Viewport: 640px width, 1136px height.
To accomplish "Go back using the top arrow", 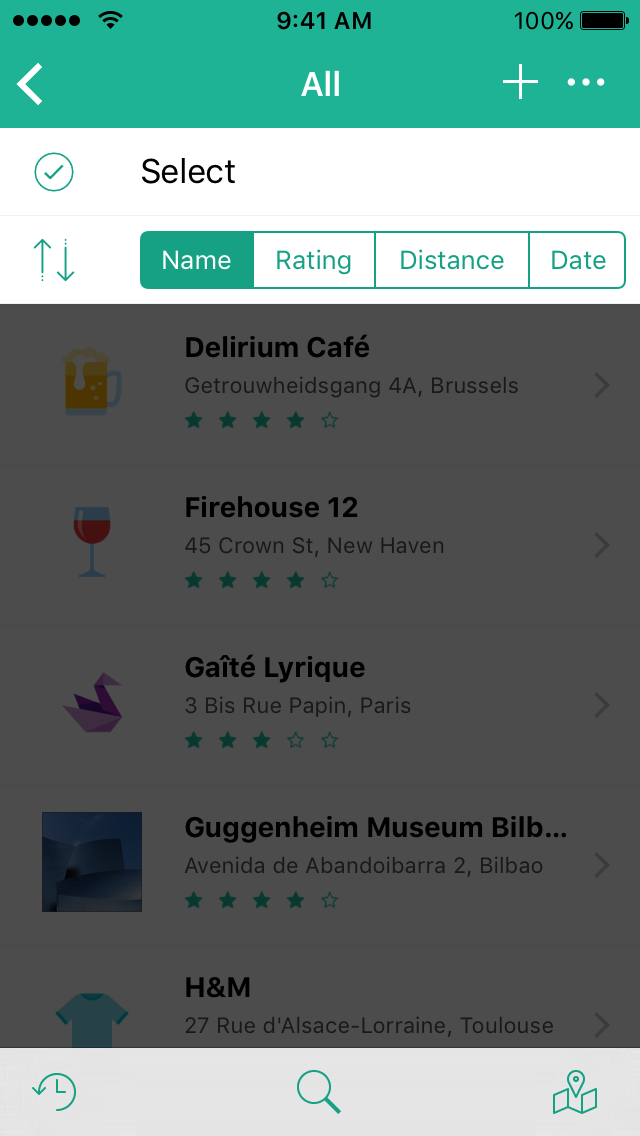I will coord(31,84).
